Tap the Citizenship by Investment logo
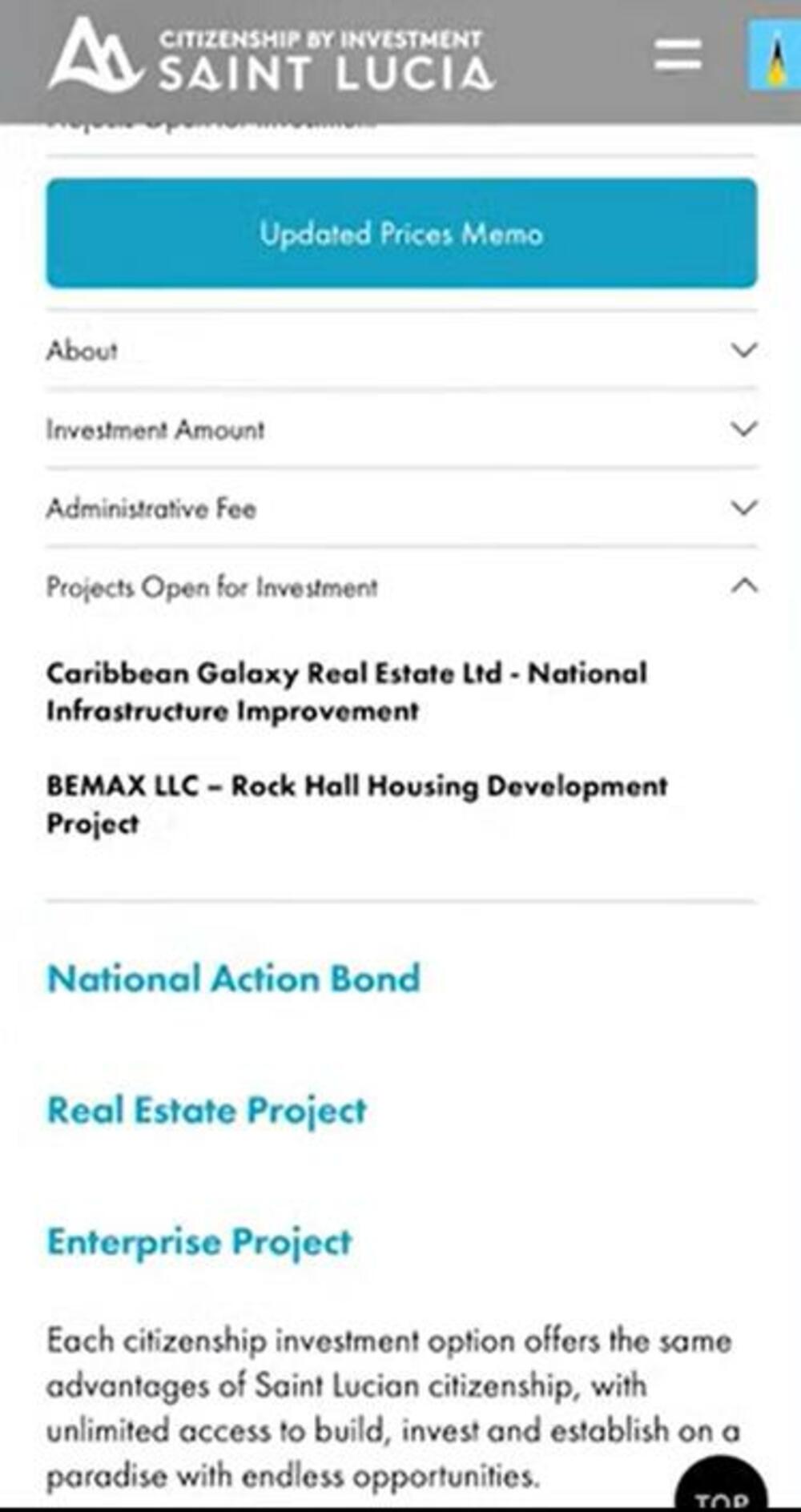This screenshot has height=1512, width=801. (271, 56)
